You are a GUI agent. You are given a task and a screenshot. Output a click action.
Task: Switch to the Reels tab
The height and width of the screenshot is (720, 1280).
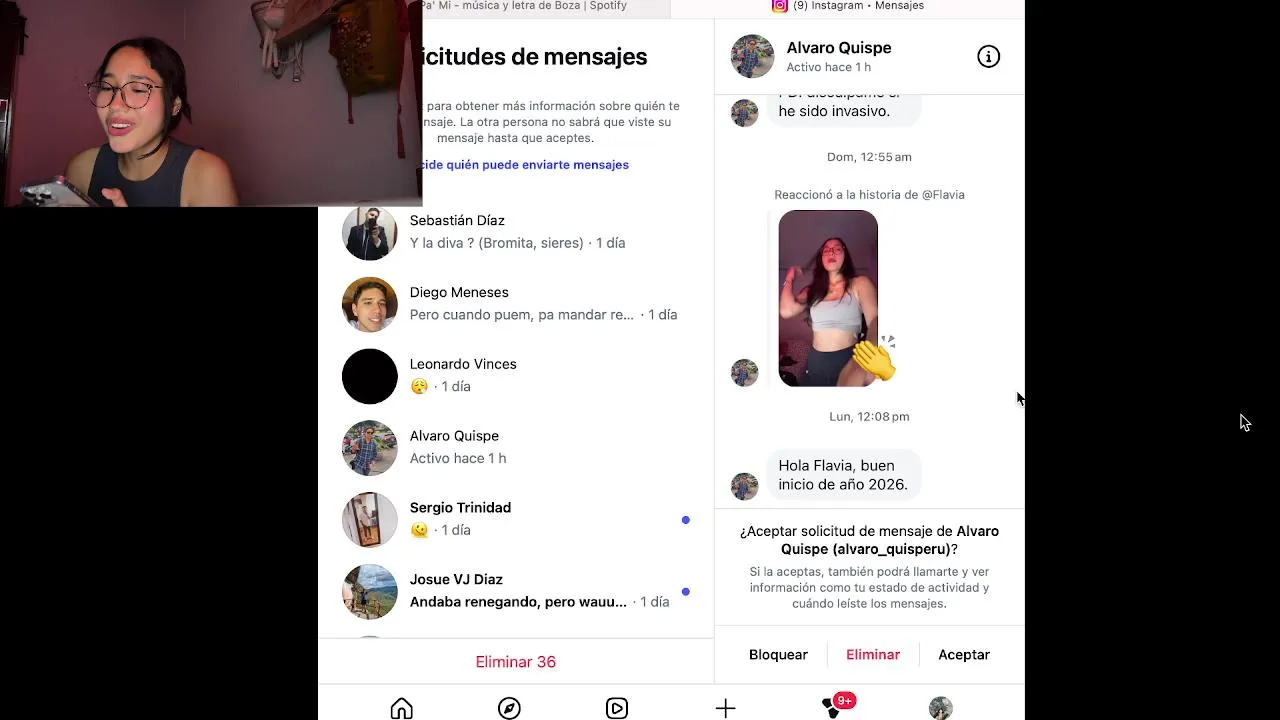click(617, 708)
